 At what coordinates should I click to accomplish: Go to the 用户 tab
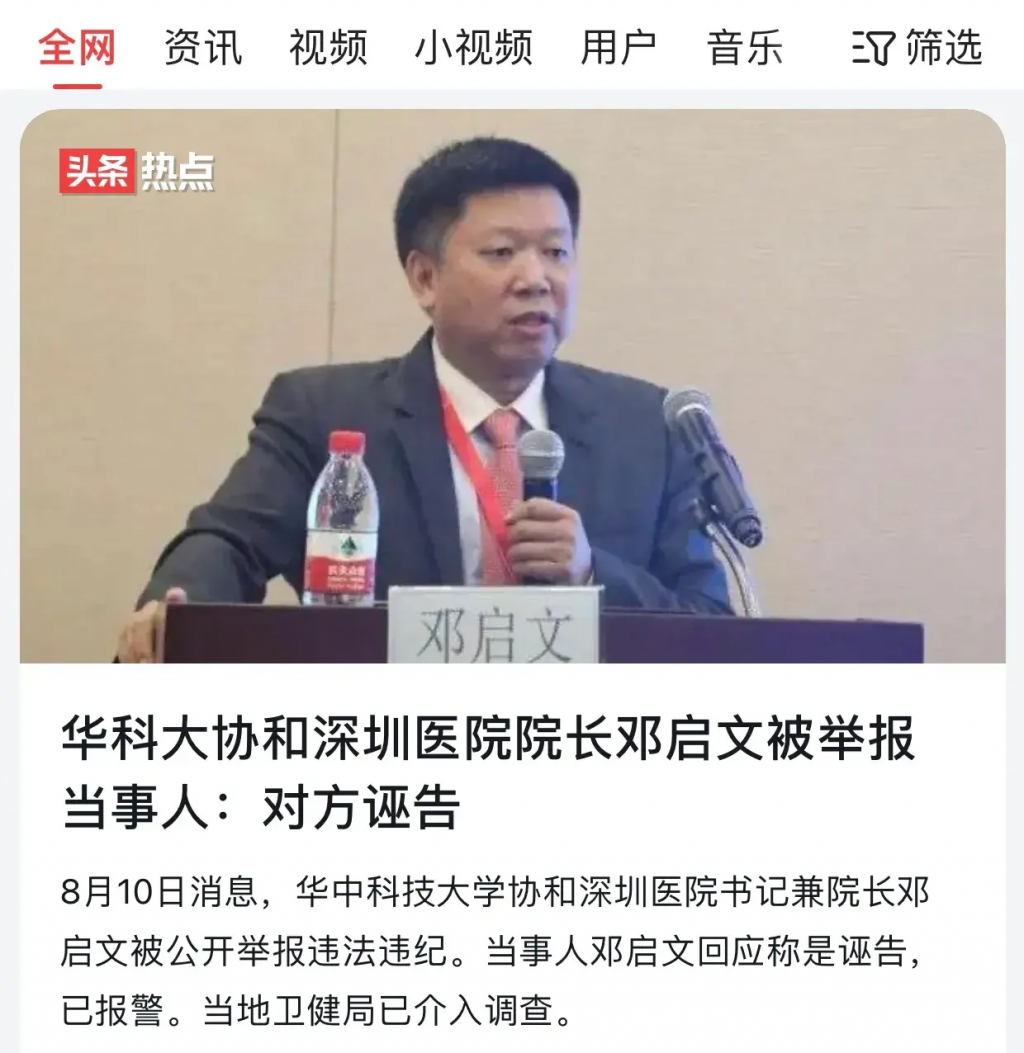click(x=619, y=48)
